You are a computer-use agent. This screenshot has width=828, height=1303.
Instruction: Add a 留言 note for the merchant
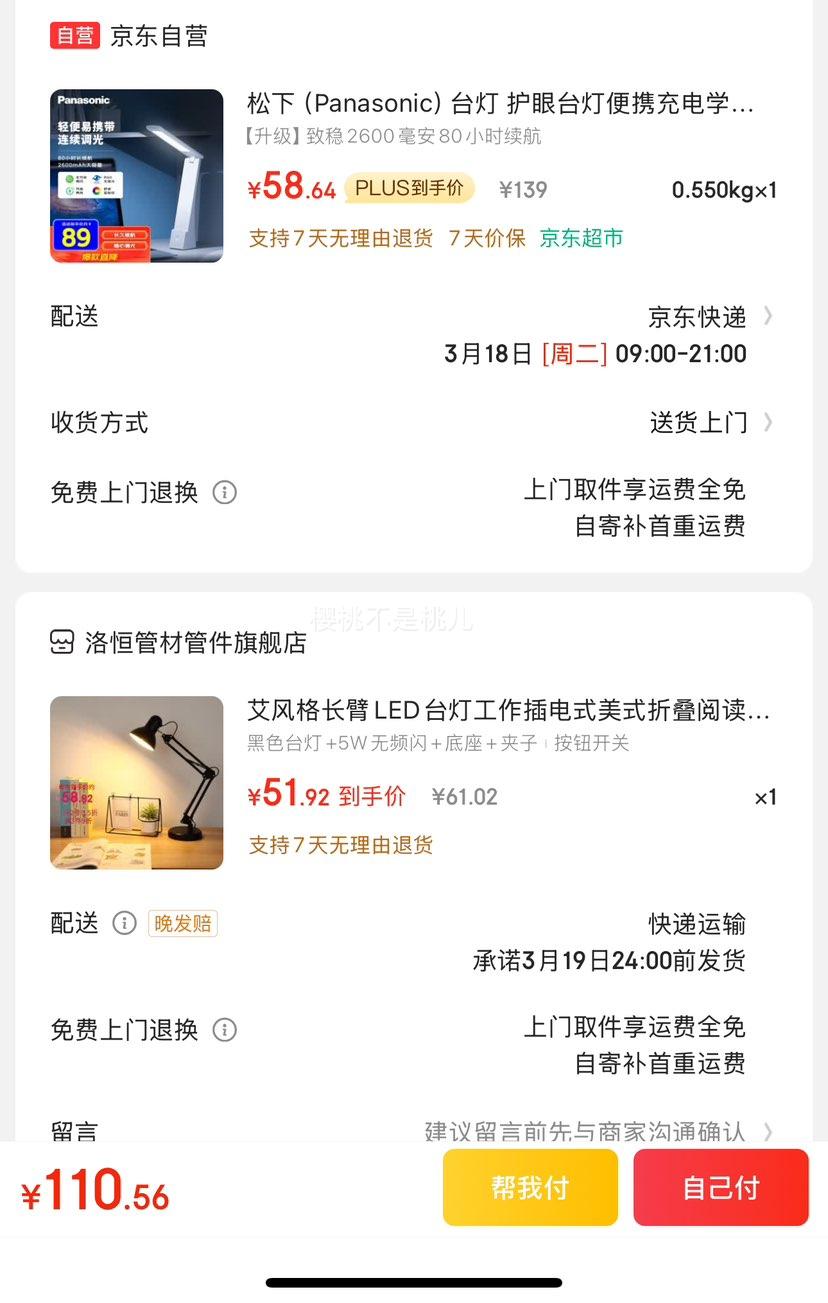pos(414,1131)
